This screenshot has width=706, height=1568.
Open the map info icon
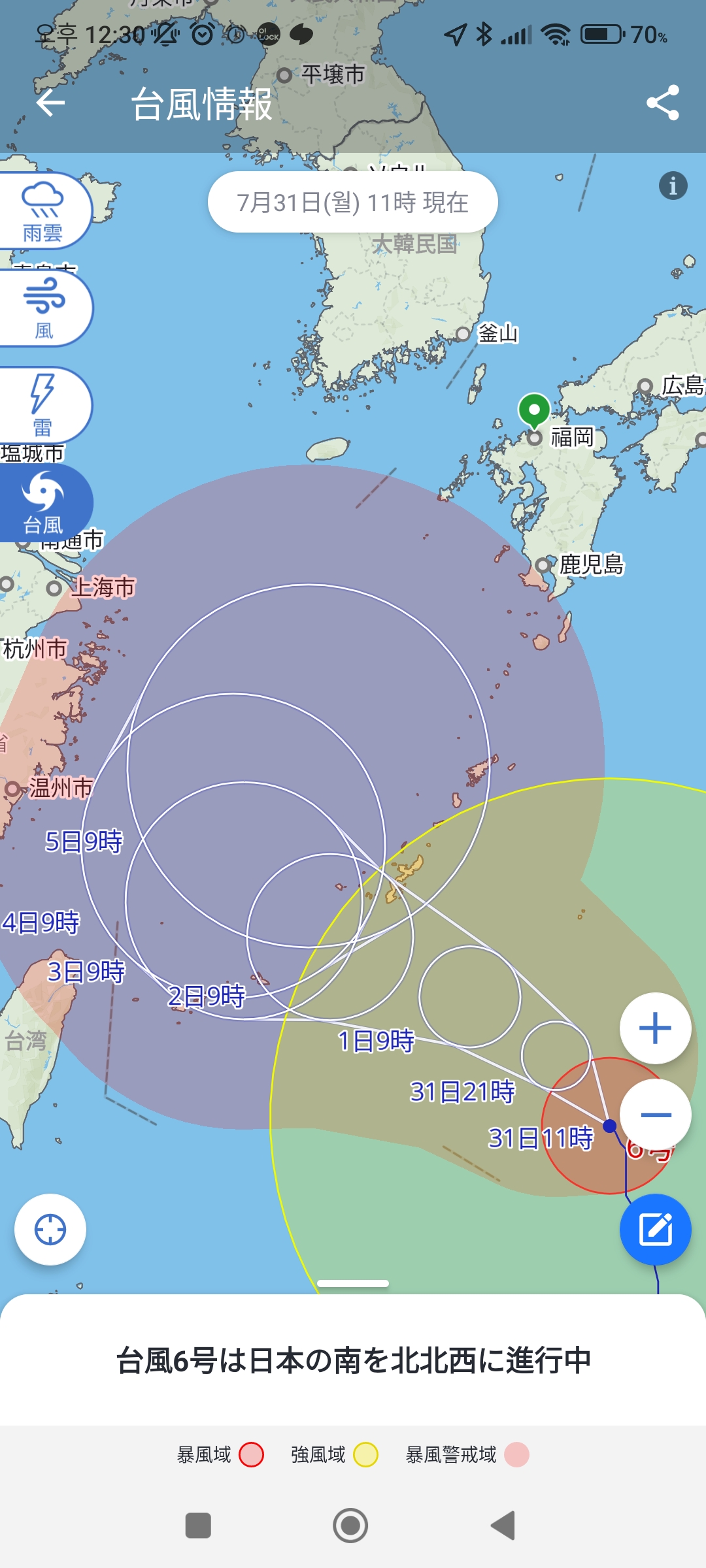(x=673, y=186)
